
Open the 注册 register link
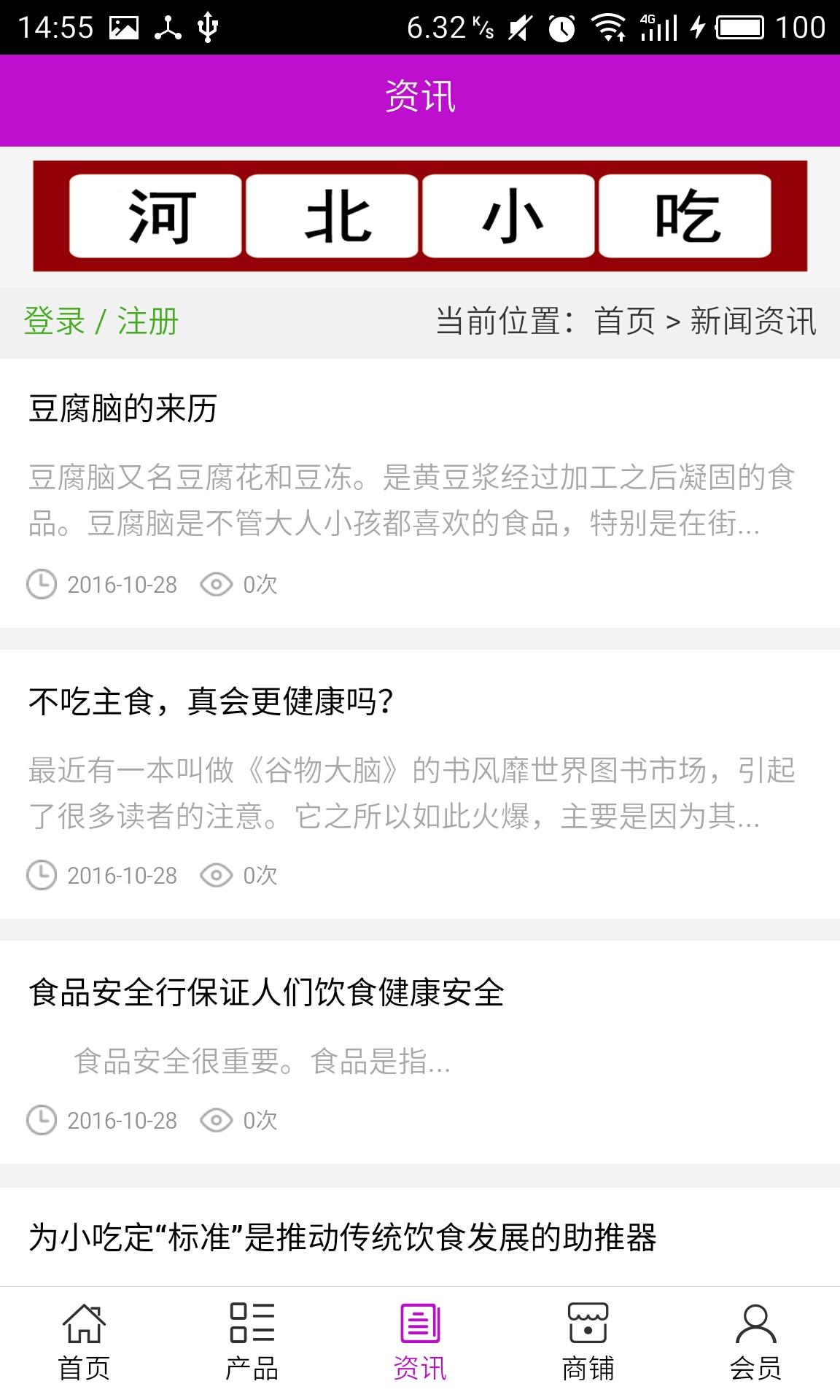pyautogui.click(x=148, y=322)
